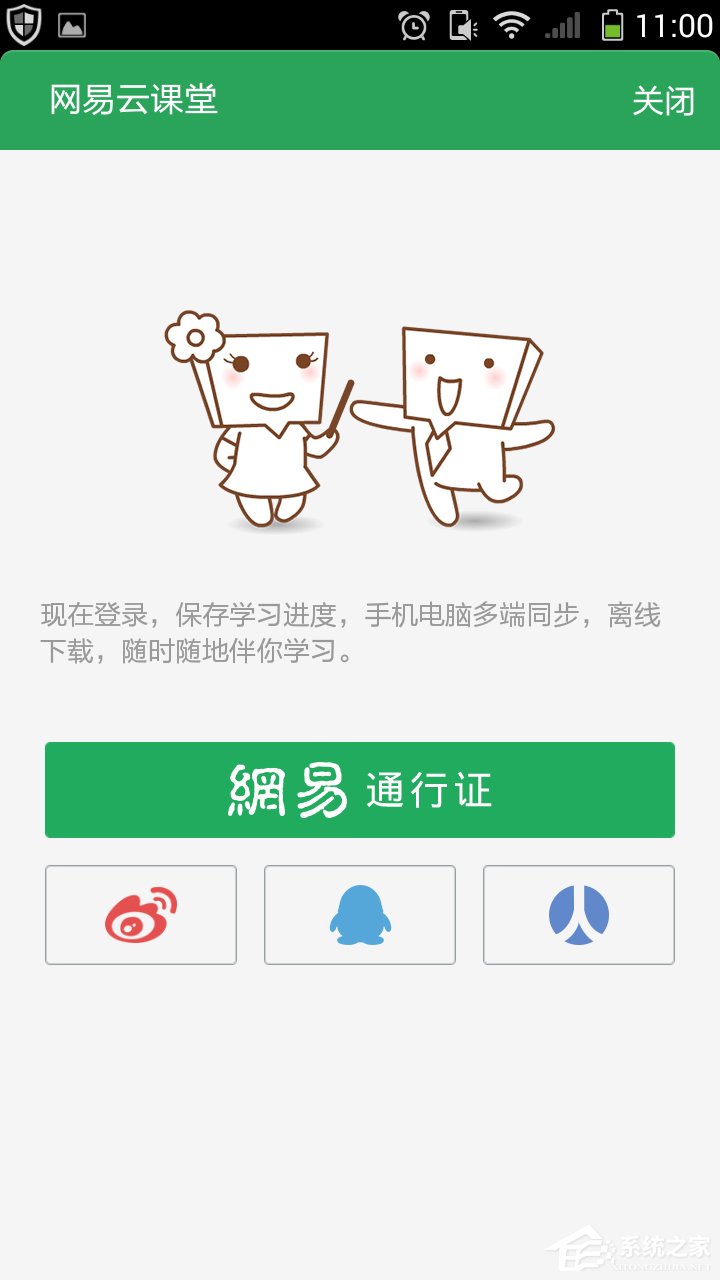
Task: Tap the 11:00 clock in the status bar
Action: coord(673,25)
